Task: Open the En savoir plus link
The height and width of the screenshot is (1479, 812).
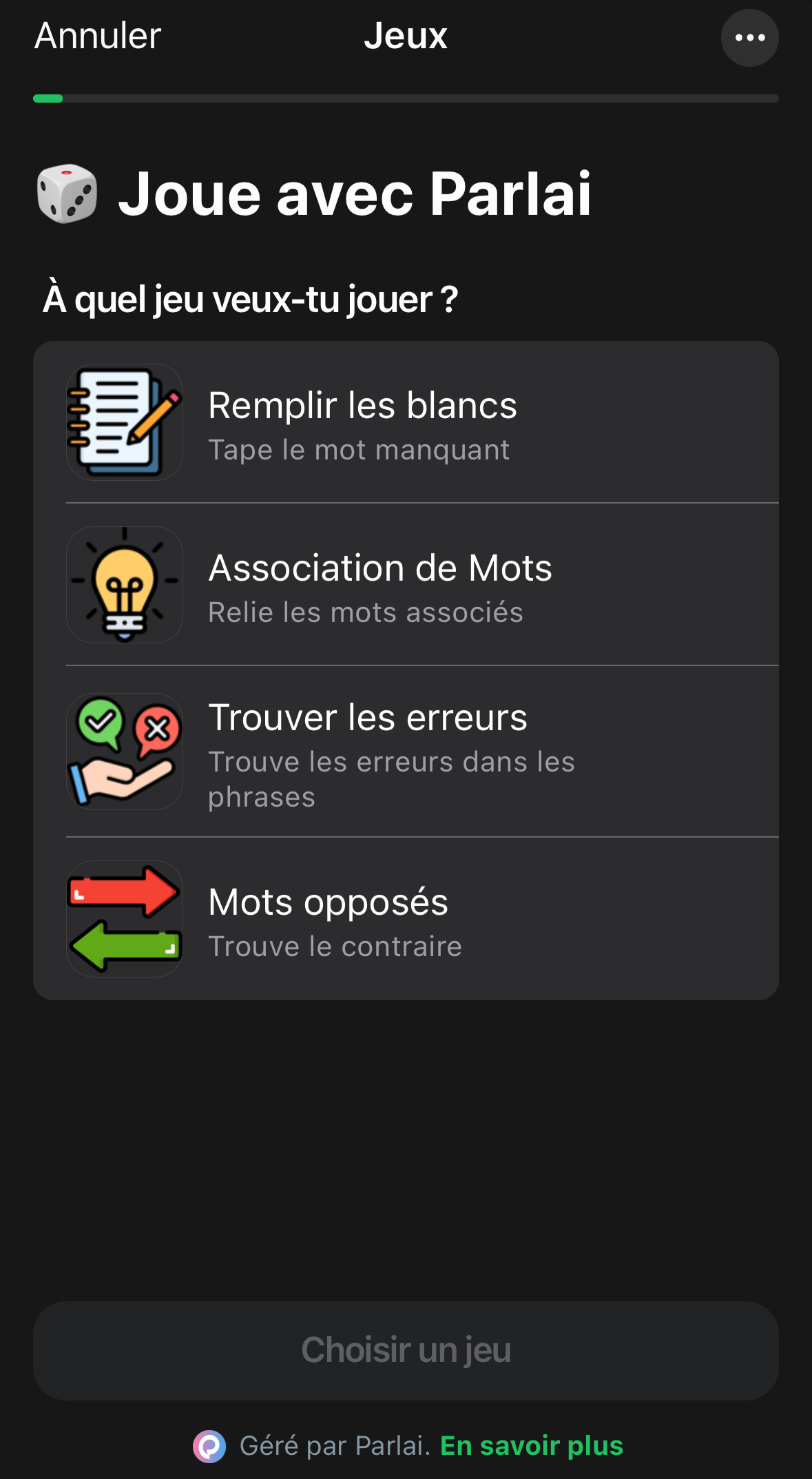Action: [531, 1445]
